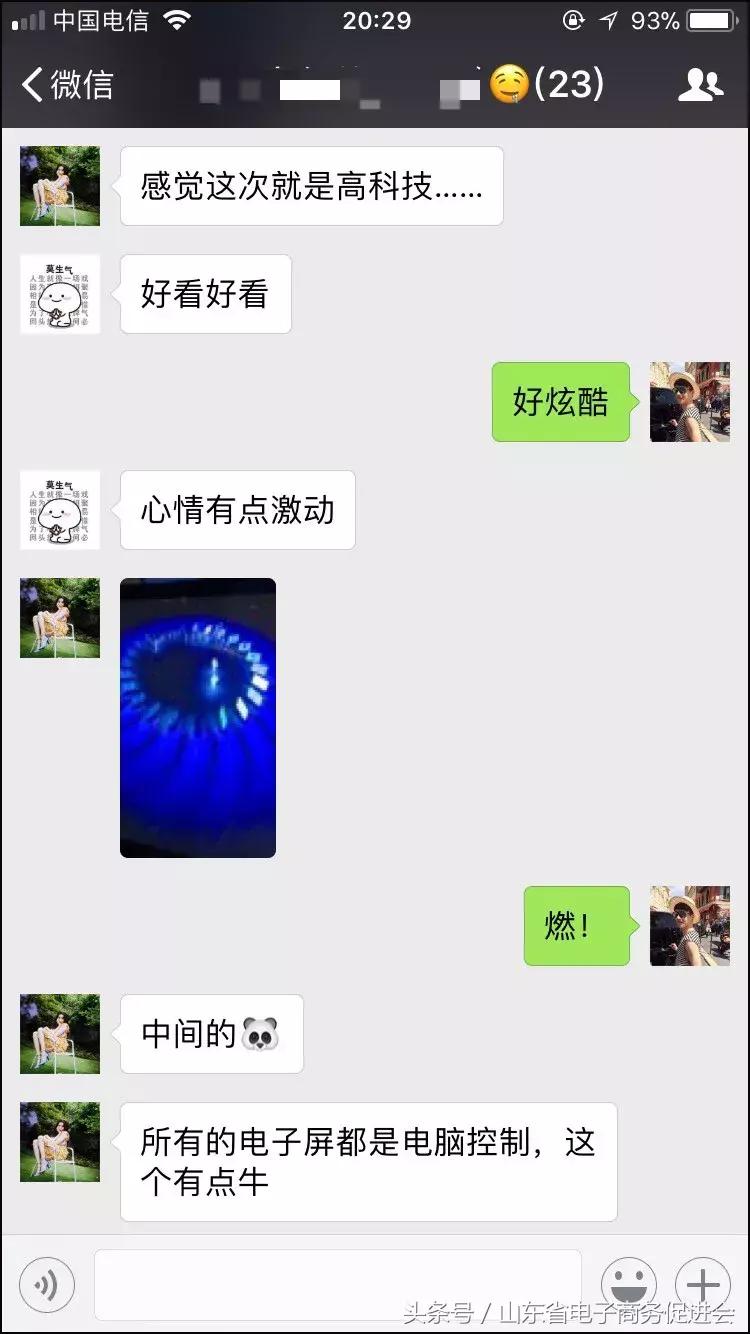Tap the orientation lock icon near battery

pos(572,17)
